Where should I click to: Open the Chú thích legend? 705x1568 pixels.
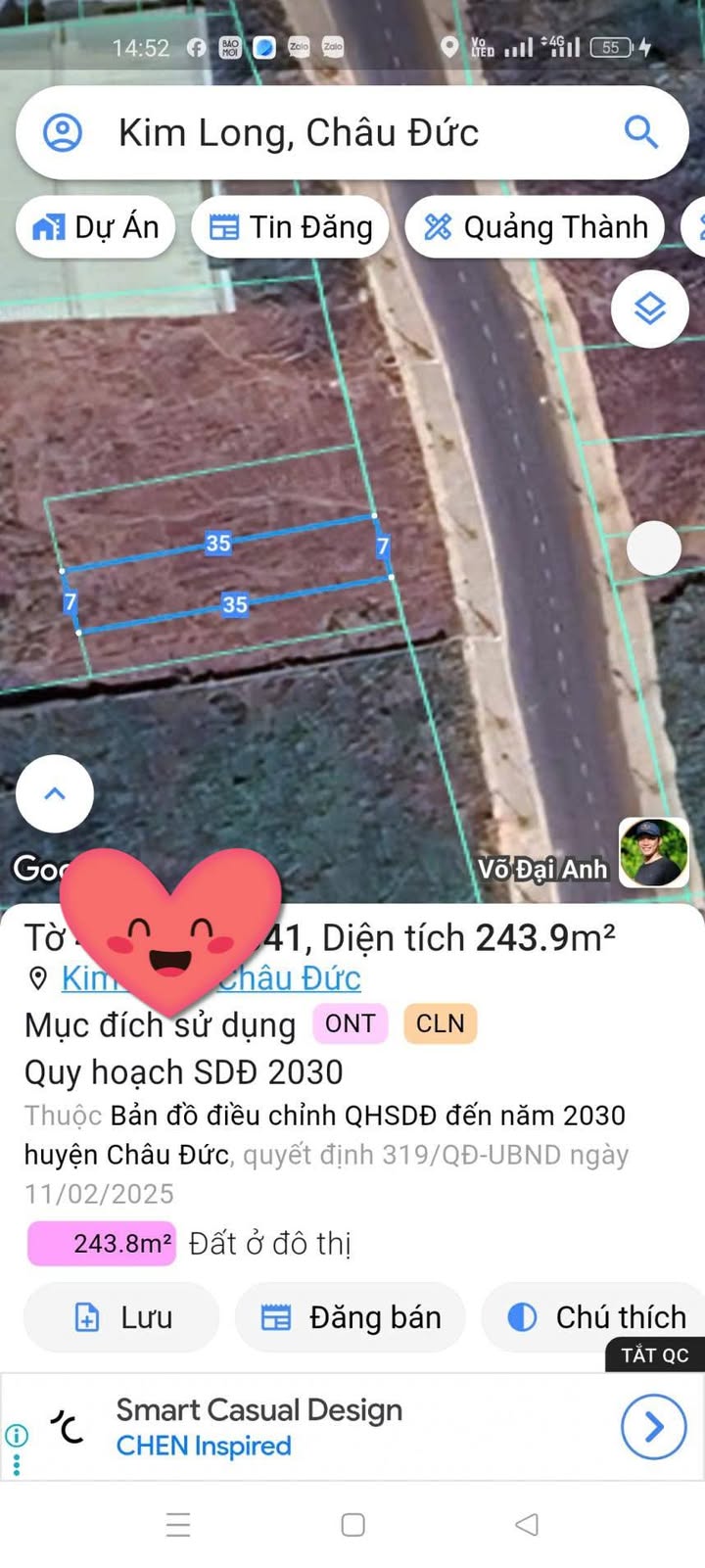pos(595,1317)
